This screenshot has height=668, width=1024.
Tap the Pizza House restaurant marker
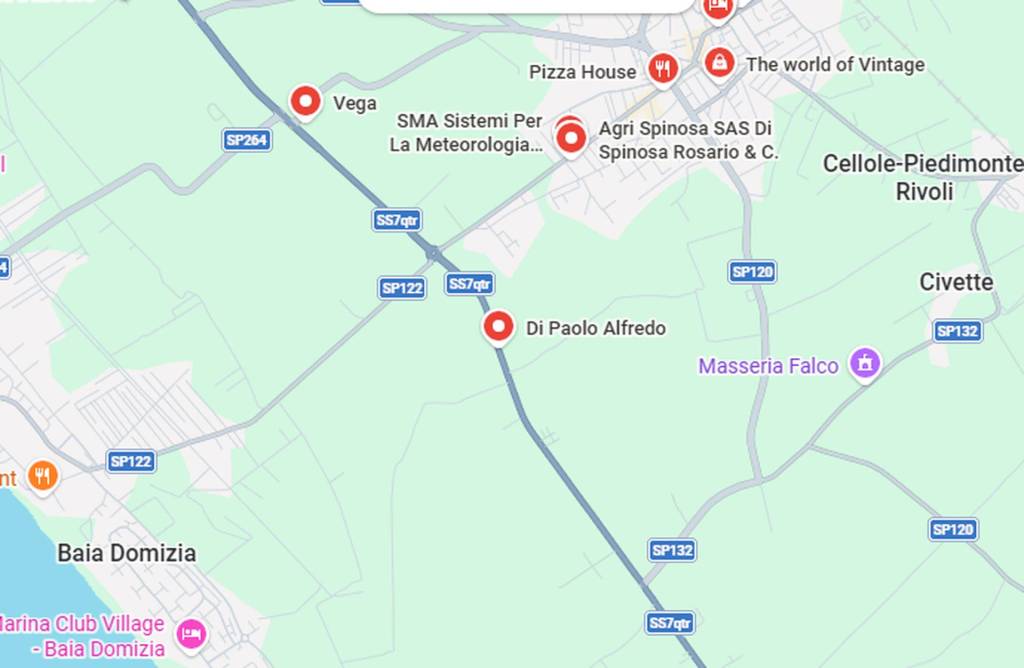(661, 69)
